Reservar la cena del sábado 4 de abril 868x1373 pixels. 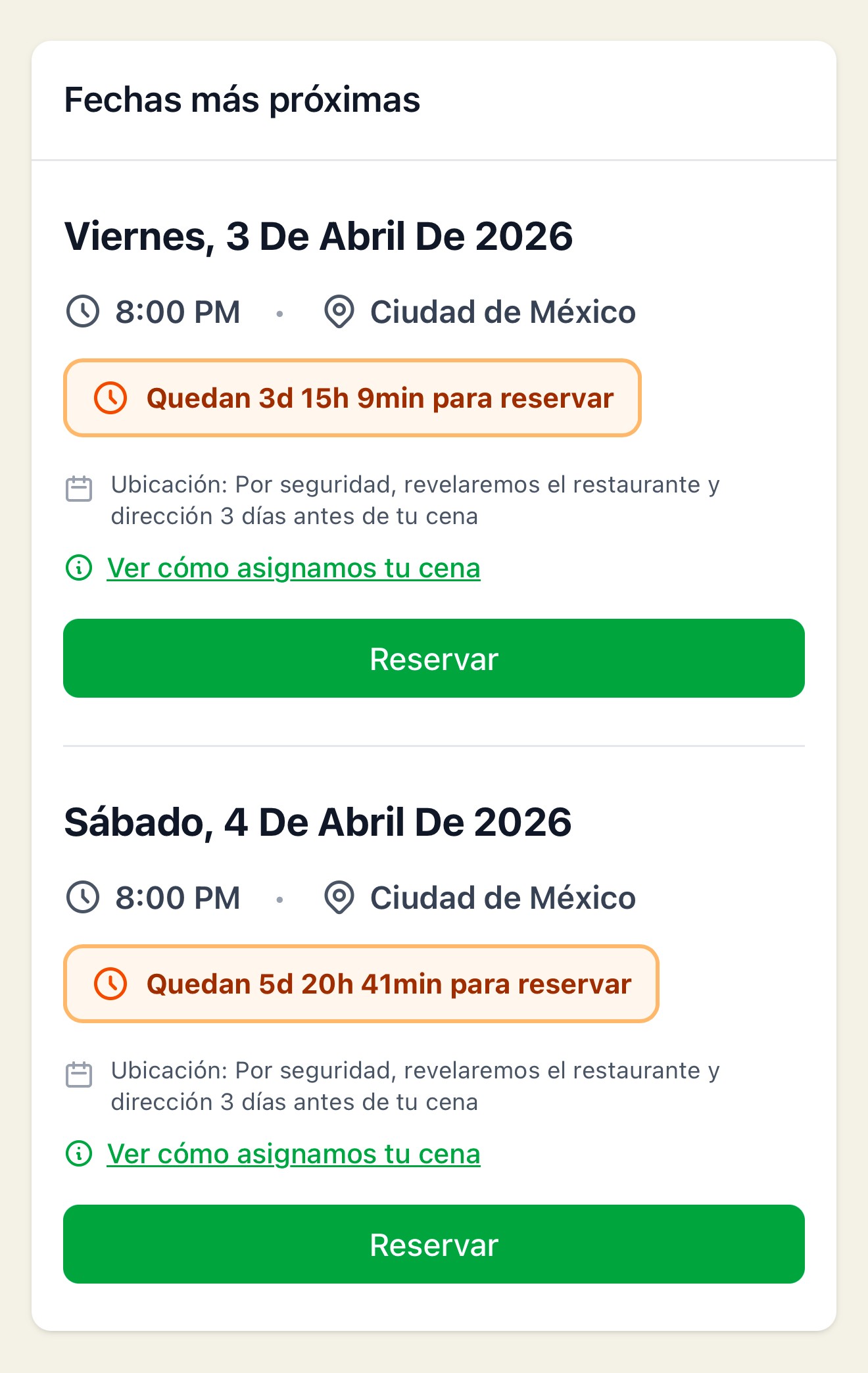pyautogui.click(x=434, y=1244)
